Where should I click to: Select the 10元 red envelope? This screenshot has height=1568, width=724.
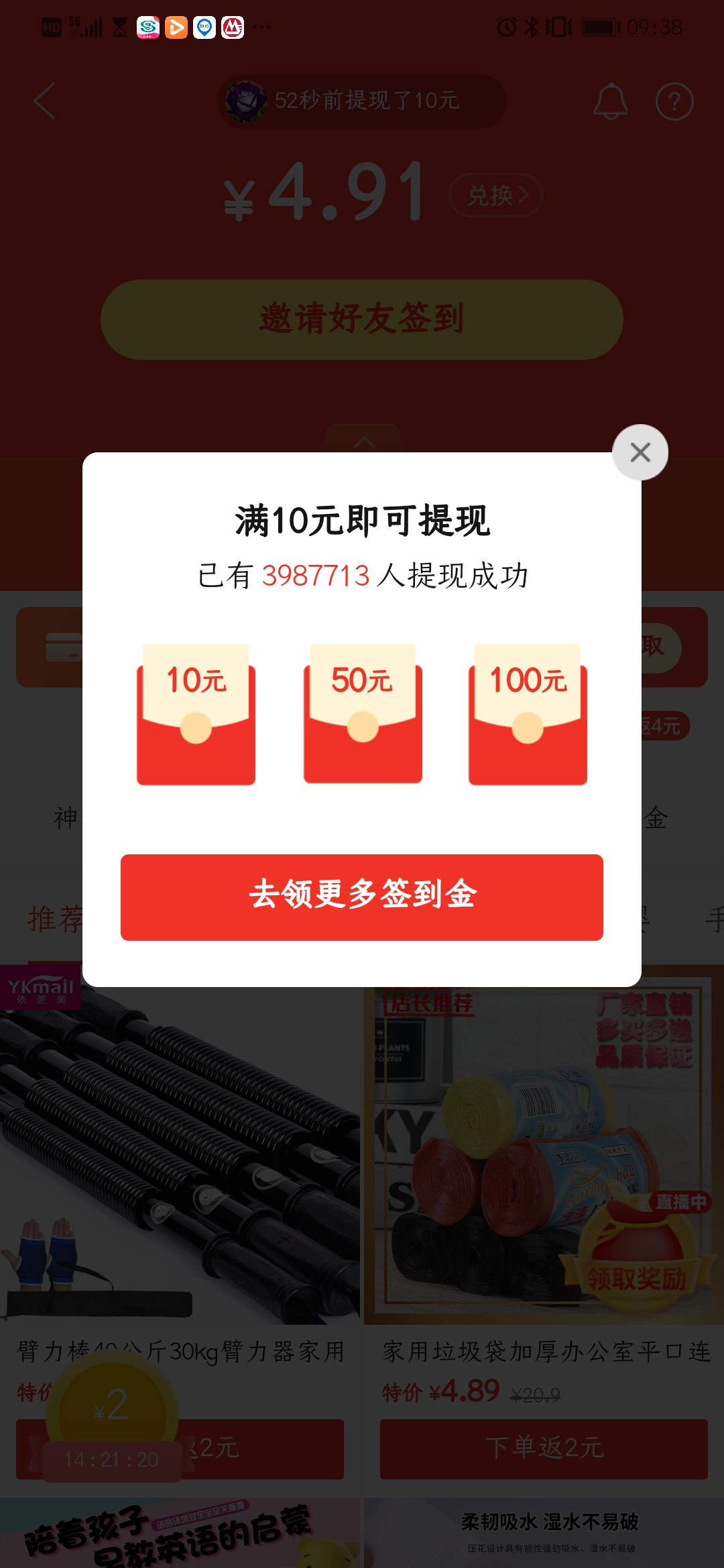(x=196, y=714)
